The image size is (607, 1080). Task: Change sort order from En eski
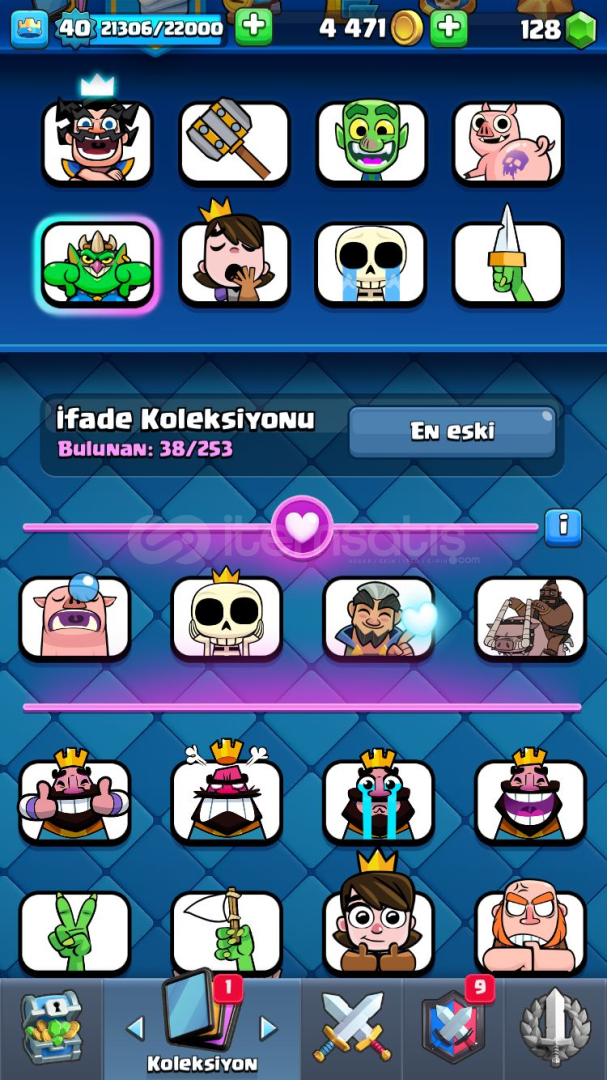pos(452,432)
